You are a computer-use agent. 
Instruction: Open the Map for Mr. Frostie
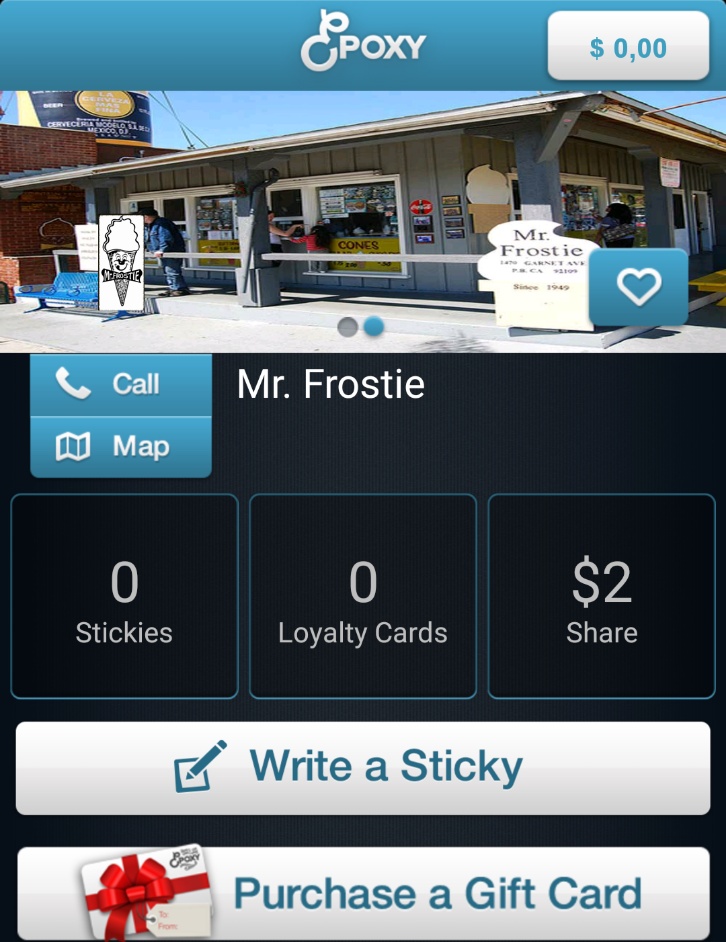[x=121, y=447]
